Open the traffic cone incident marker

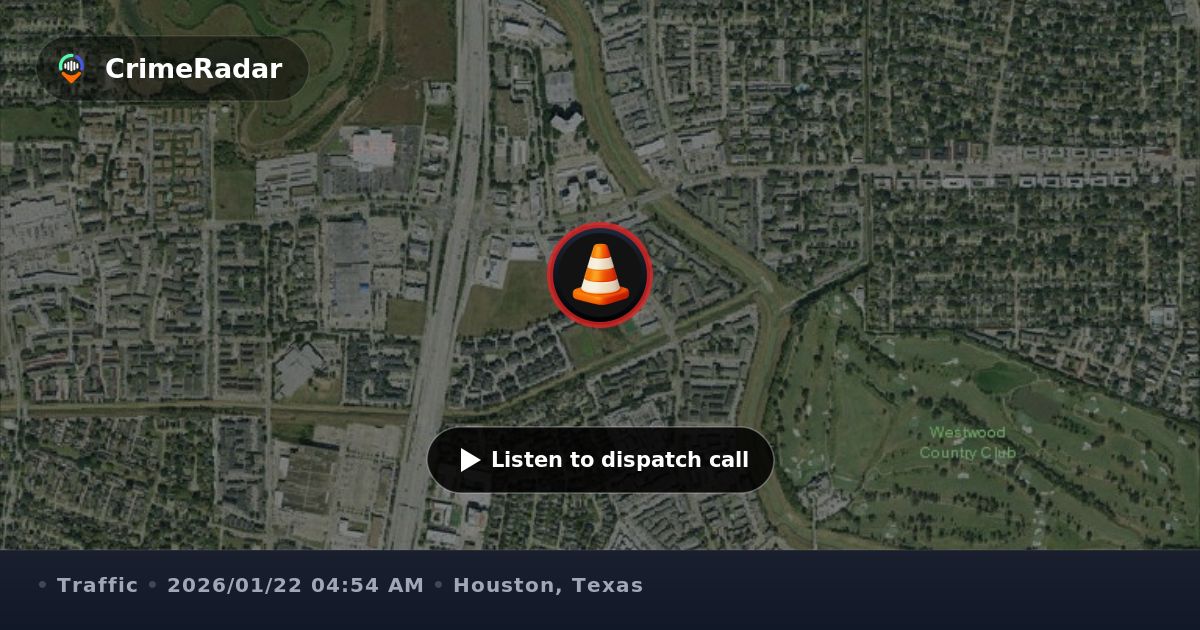(600, 275)
